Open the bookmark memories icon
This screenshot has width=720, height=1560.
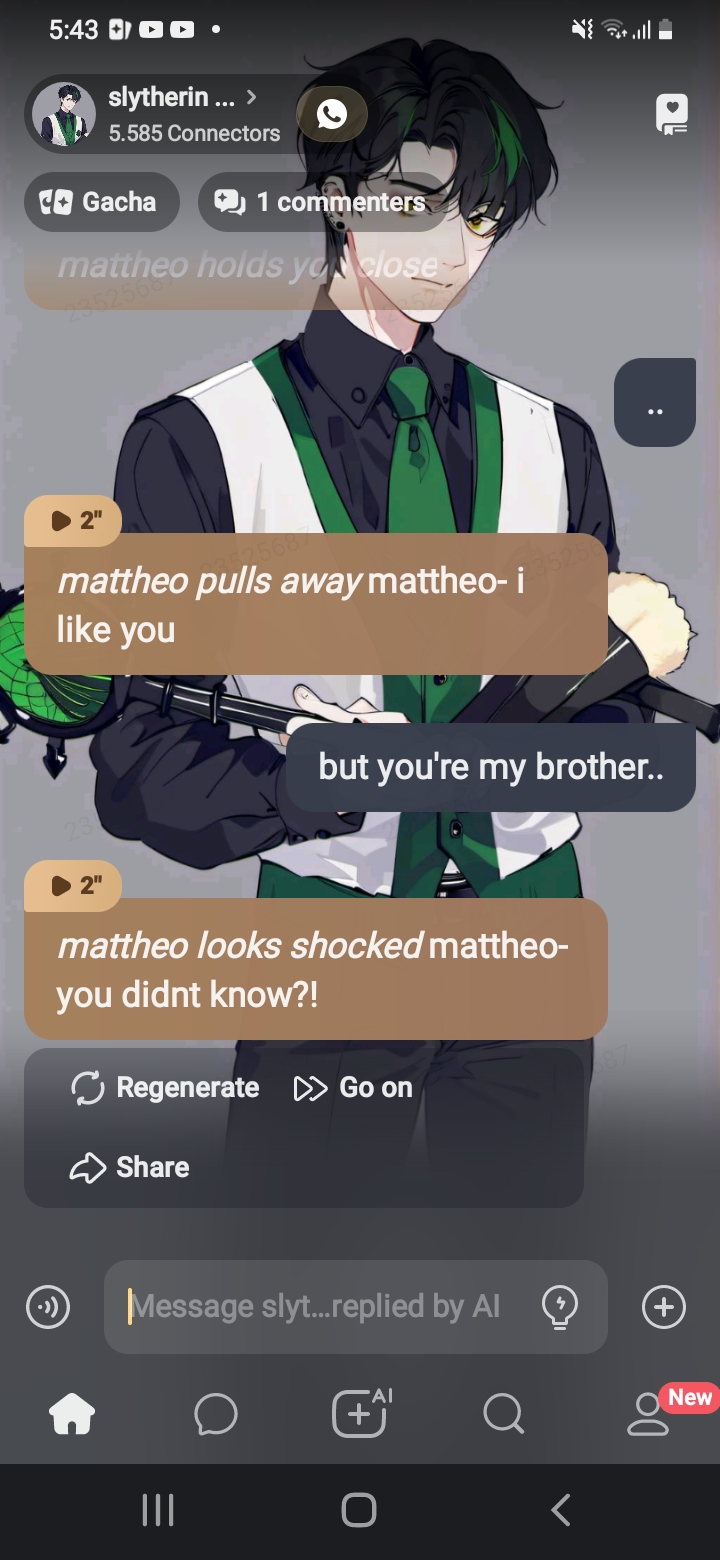pyautogui.click(x=671, y=114)
